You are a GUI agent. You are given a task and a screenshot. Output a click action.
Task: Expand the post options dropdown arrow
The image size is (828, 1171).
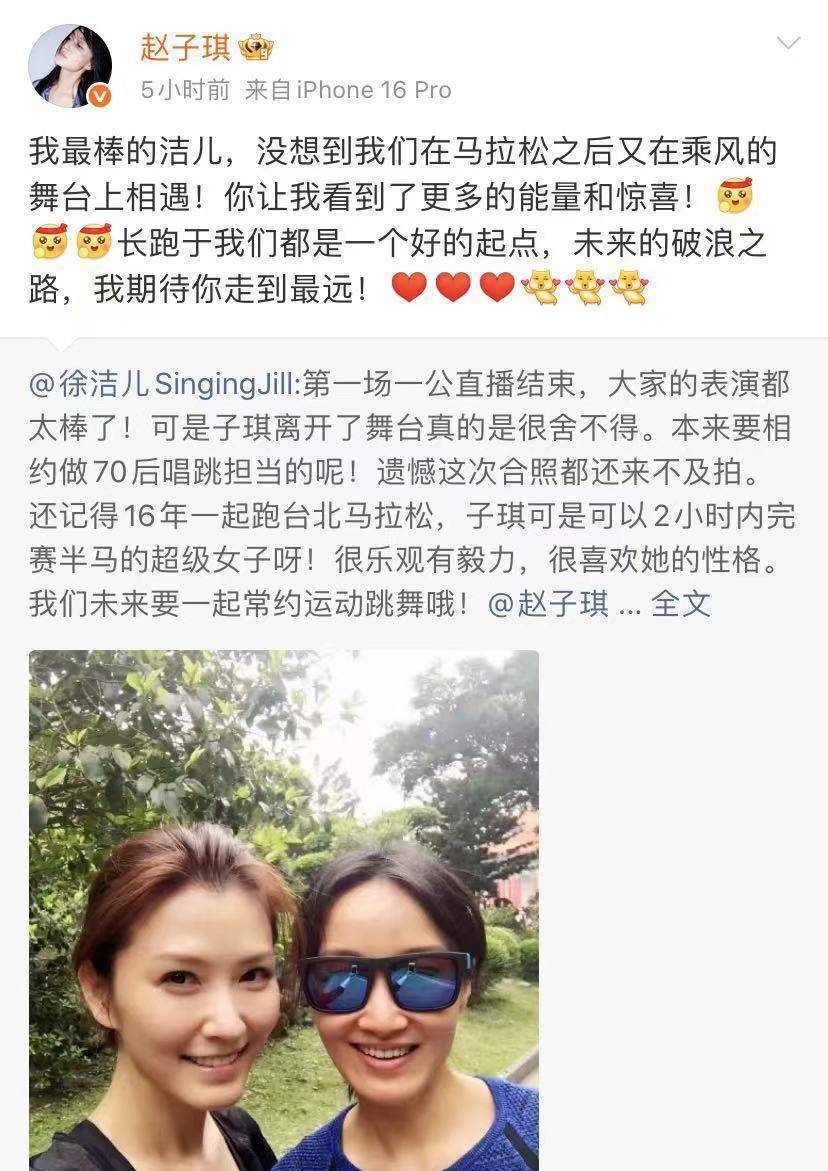point(788,43)
